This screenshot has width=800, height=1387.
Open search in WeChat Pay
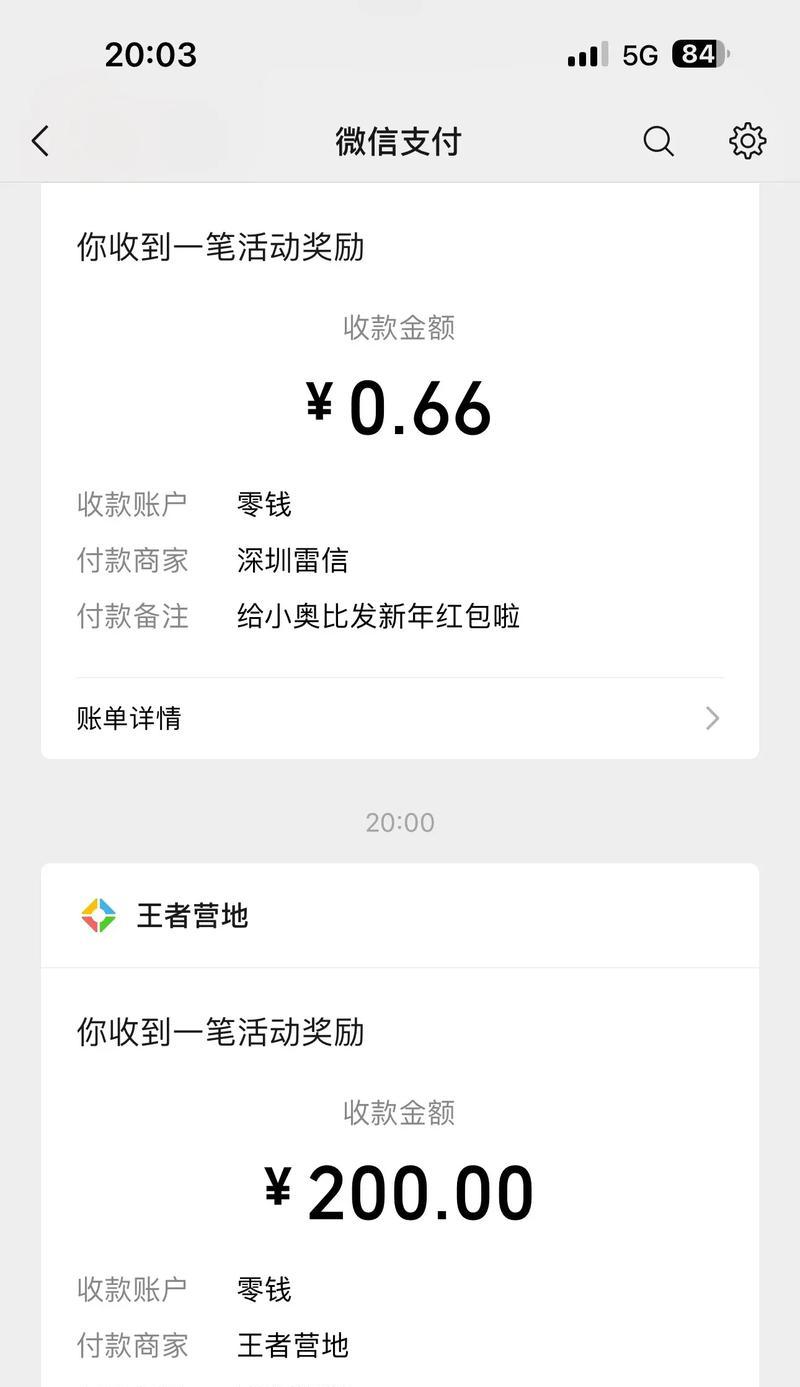658,141
